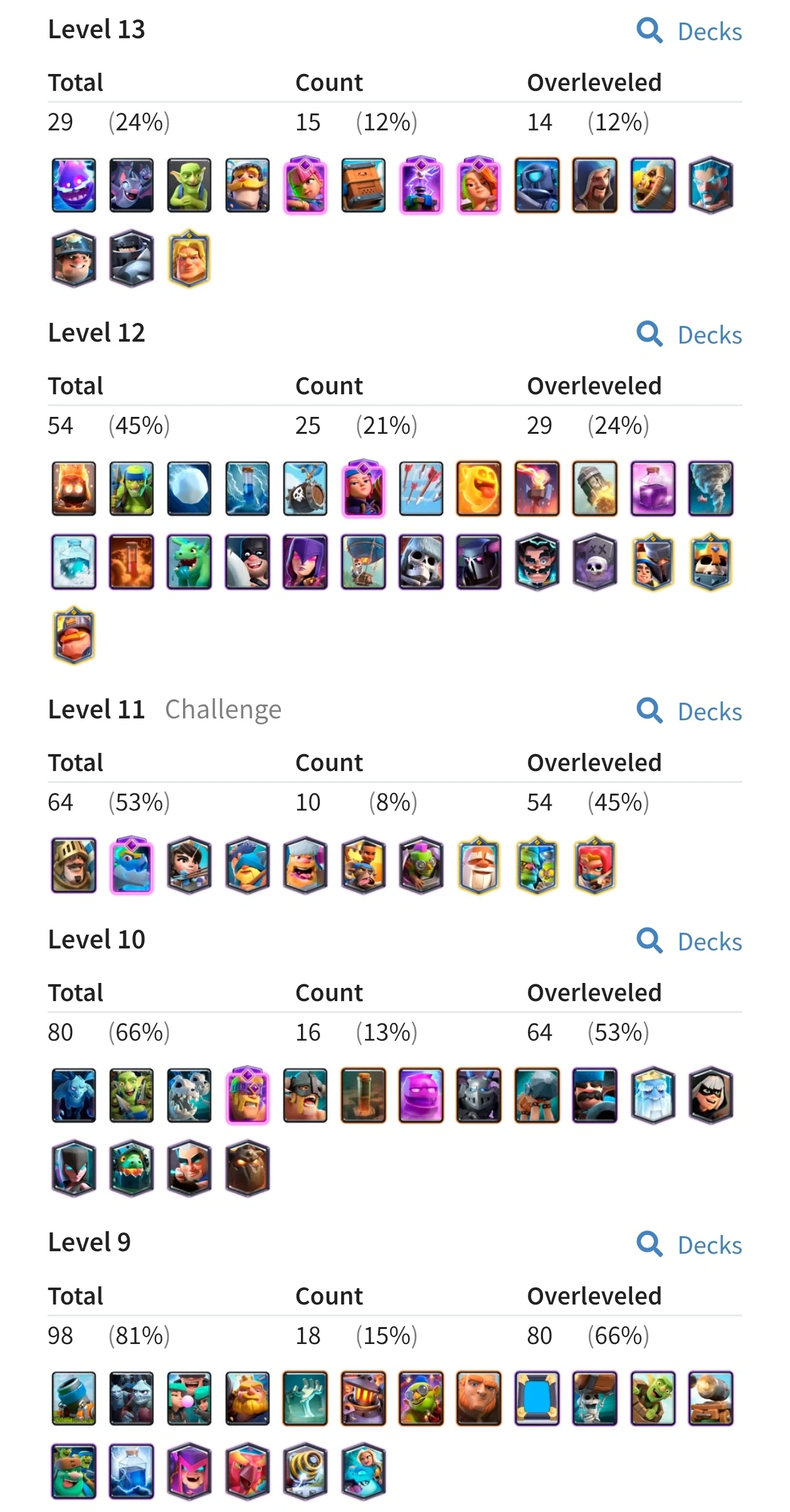Open Decks link for Level 11 Challenge

pos(708,711)
